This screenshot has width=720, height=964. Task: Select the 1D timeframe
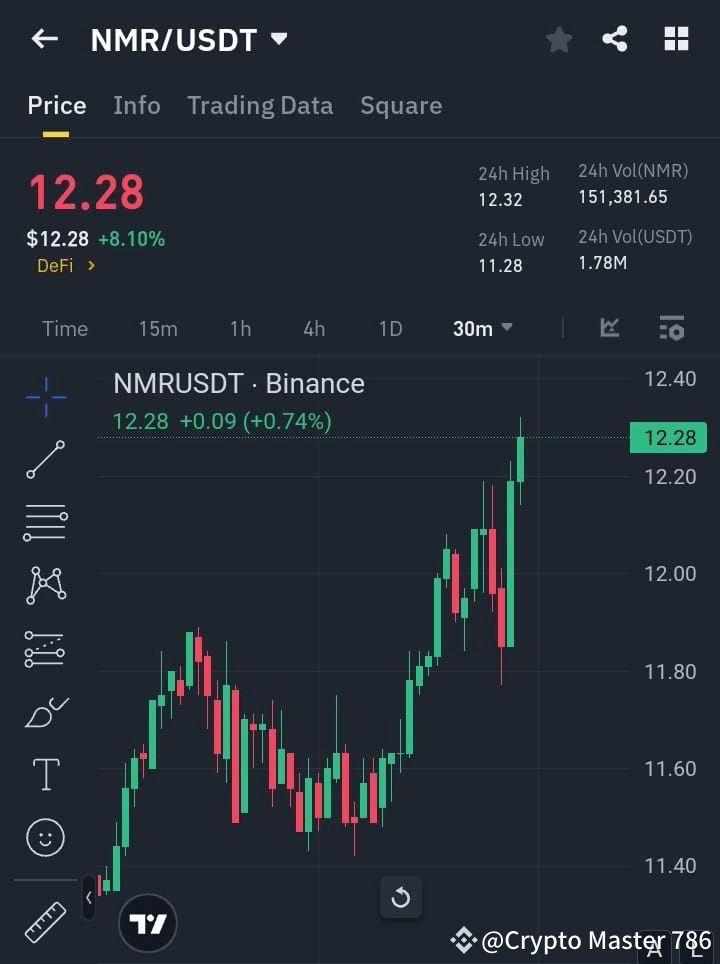coord(390,327)
